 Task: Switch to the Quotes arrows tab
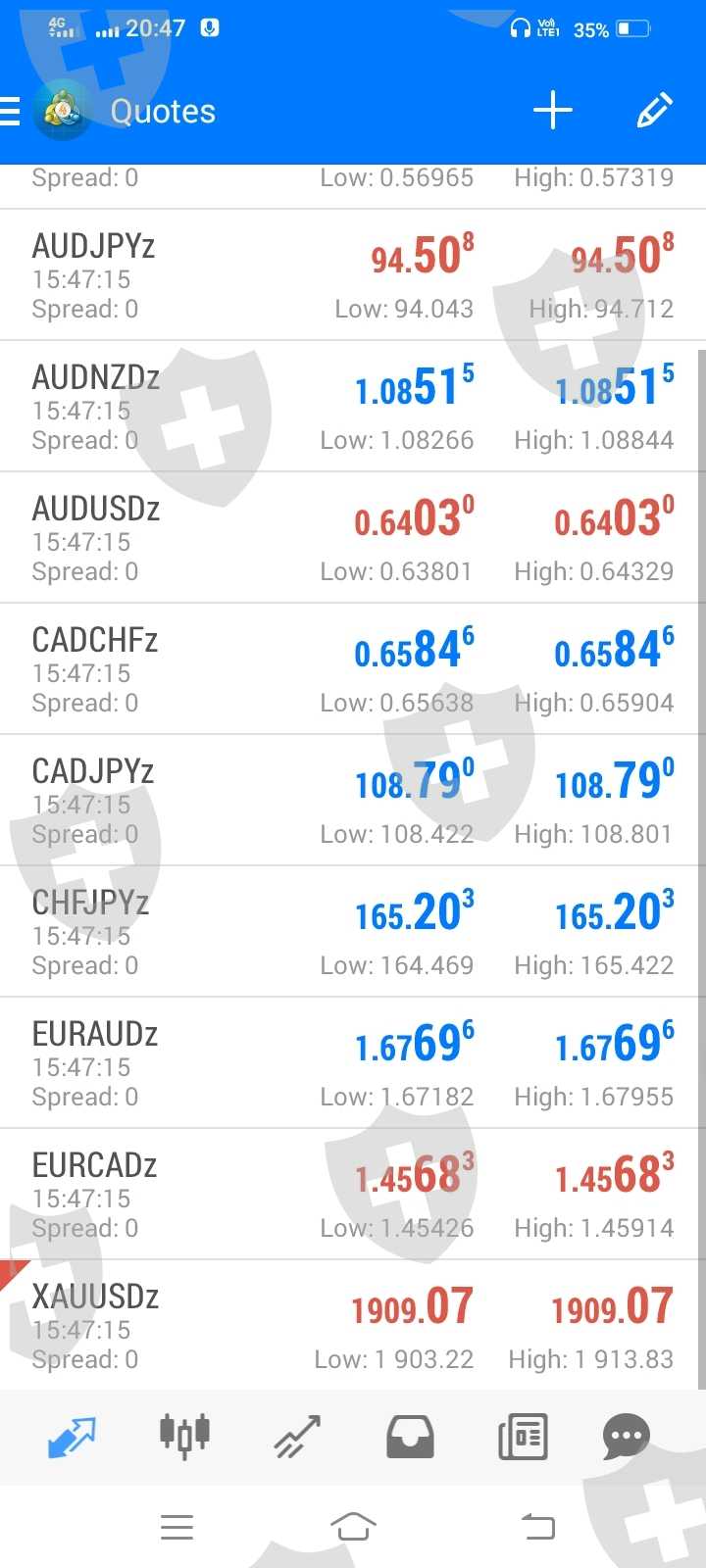72,1437
